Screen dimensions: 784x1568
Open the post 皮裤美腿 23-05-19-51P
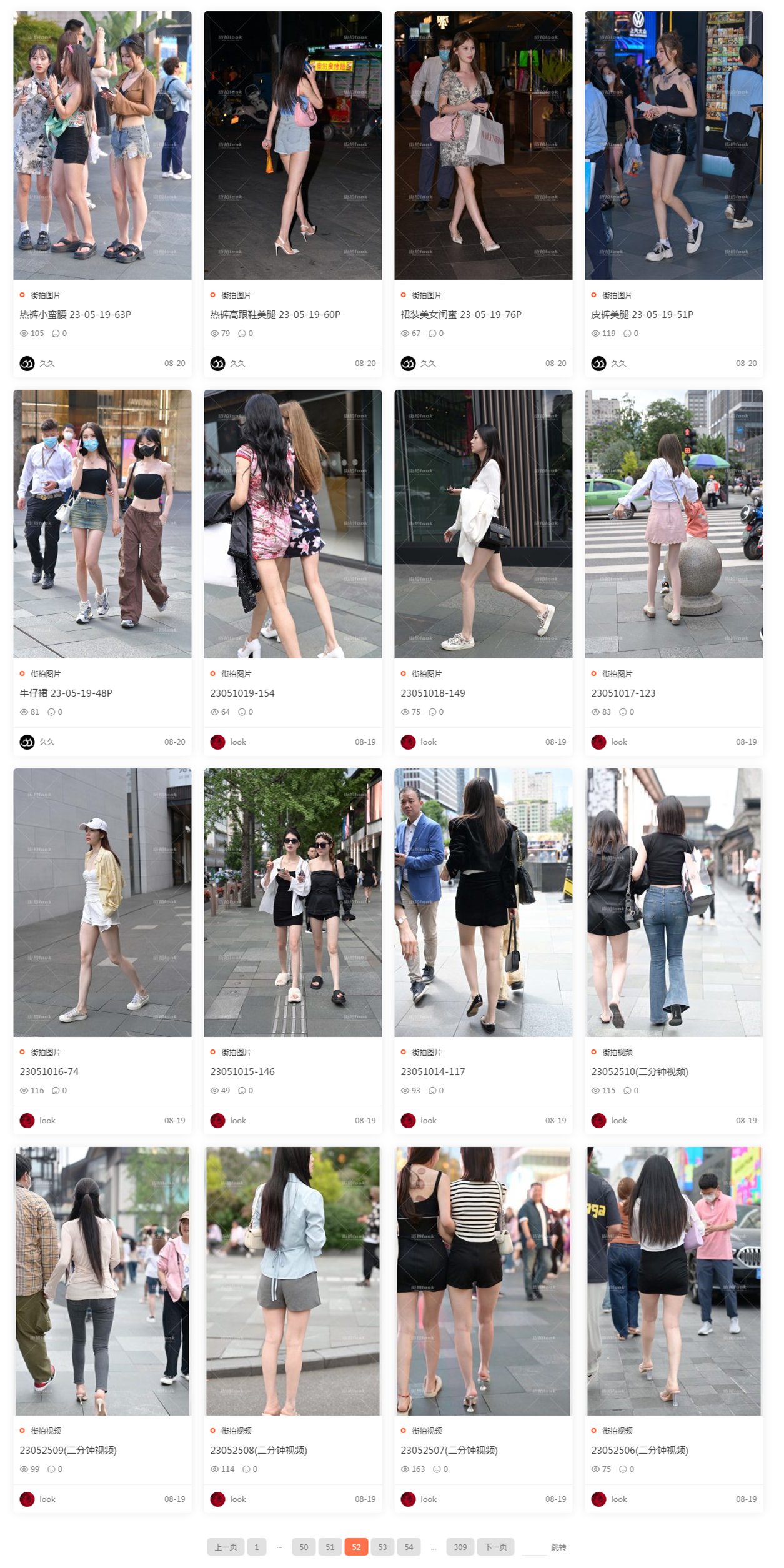click(642, 314)
